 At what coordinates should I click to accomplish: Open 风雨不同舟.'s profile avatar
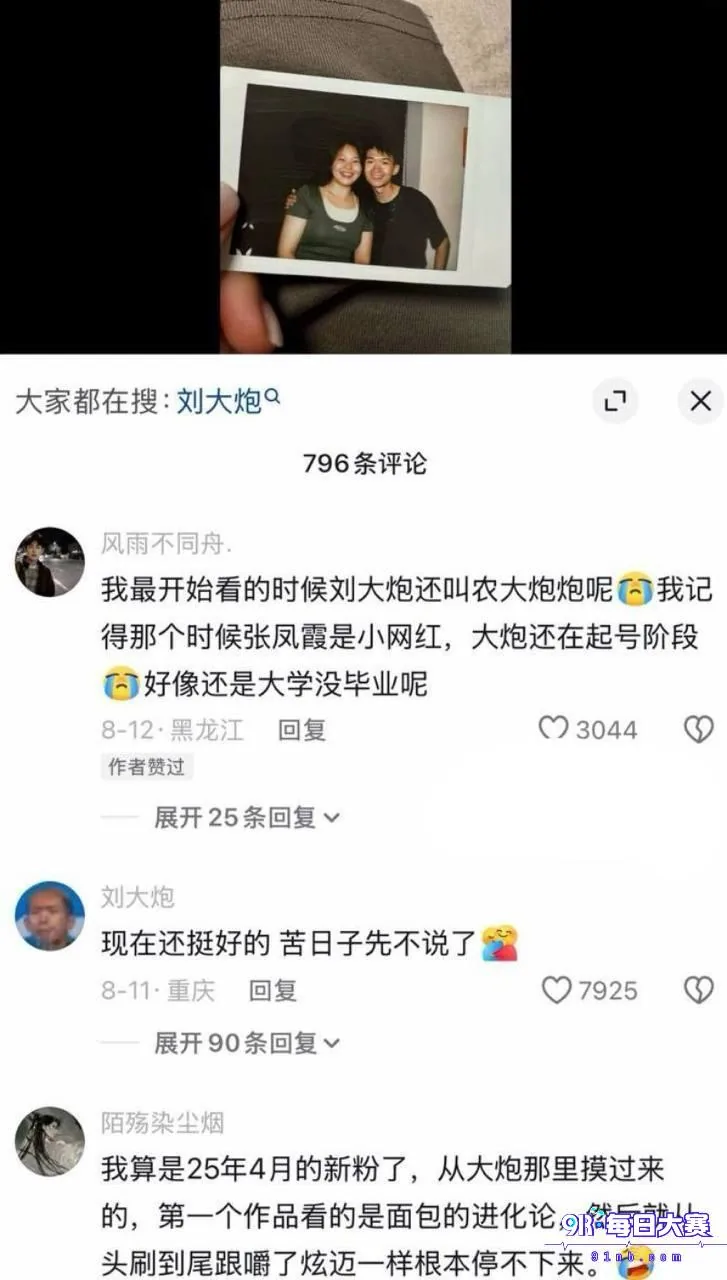(50, 562)
